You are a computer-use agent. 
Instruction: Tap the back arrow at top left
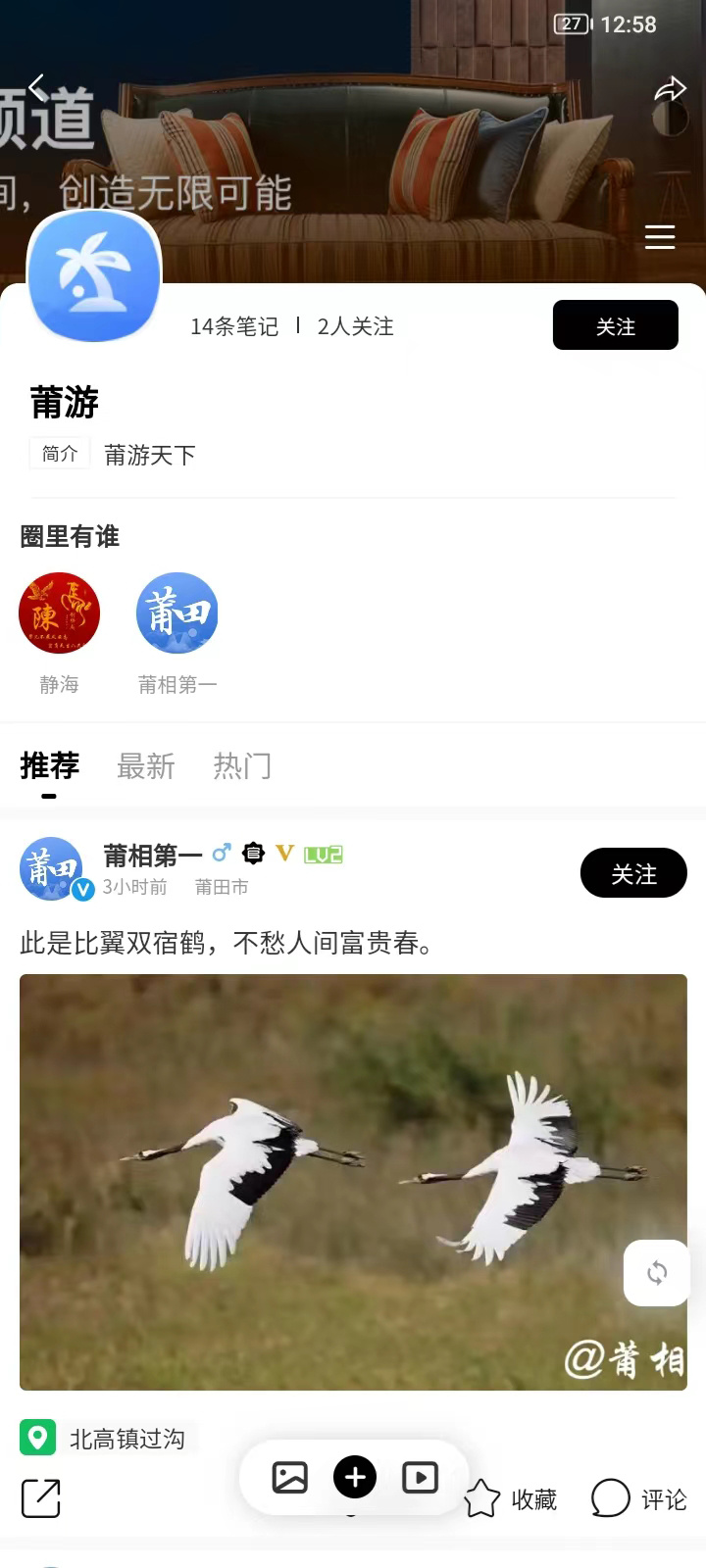(x=36, y=85)
